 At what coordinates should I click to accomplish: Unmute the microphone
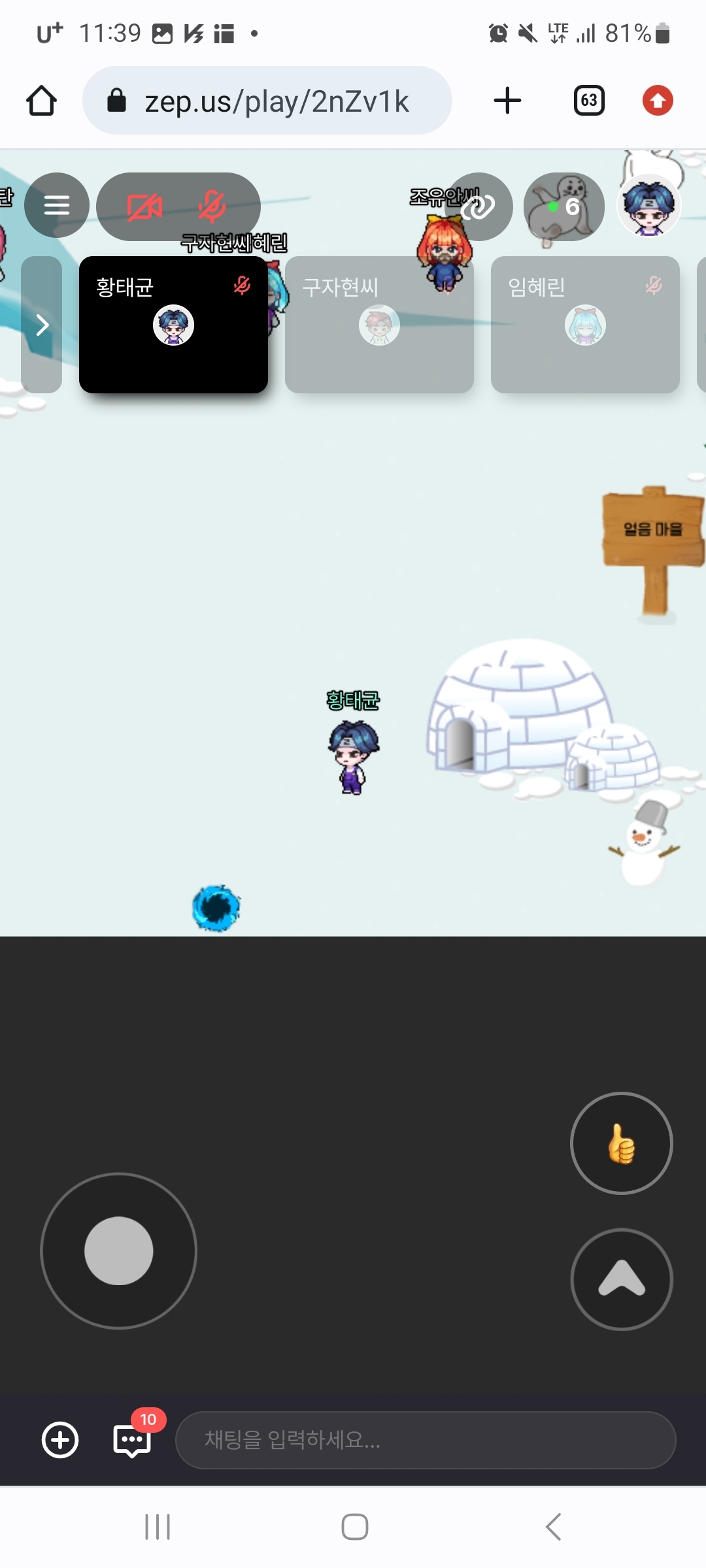pyautogui.click(x=212, y=207)
